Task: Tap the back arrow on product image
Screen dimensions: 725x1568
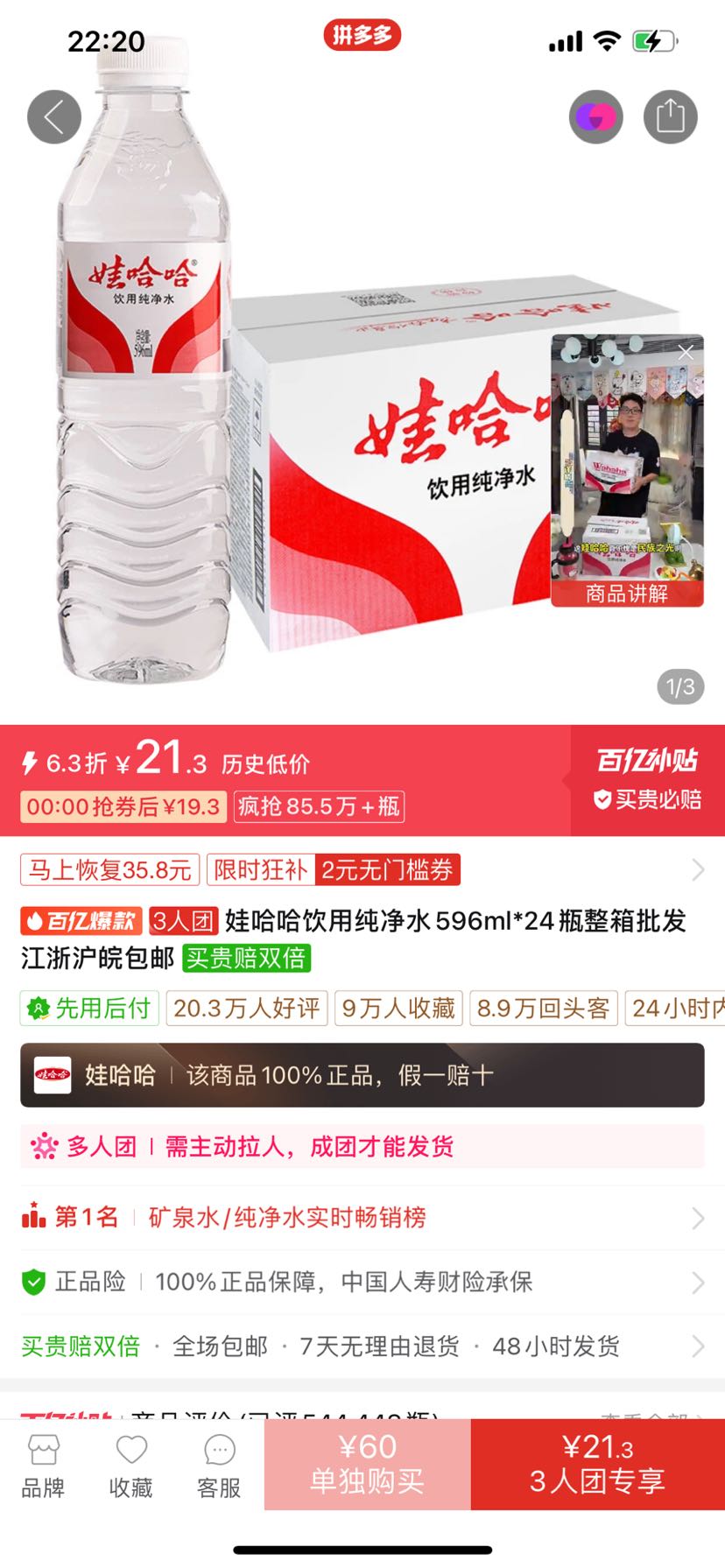Action: tap(54, 116)
